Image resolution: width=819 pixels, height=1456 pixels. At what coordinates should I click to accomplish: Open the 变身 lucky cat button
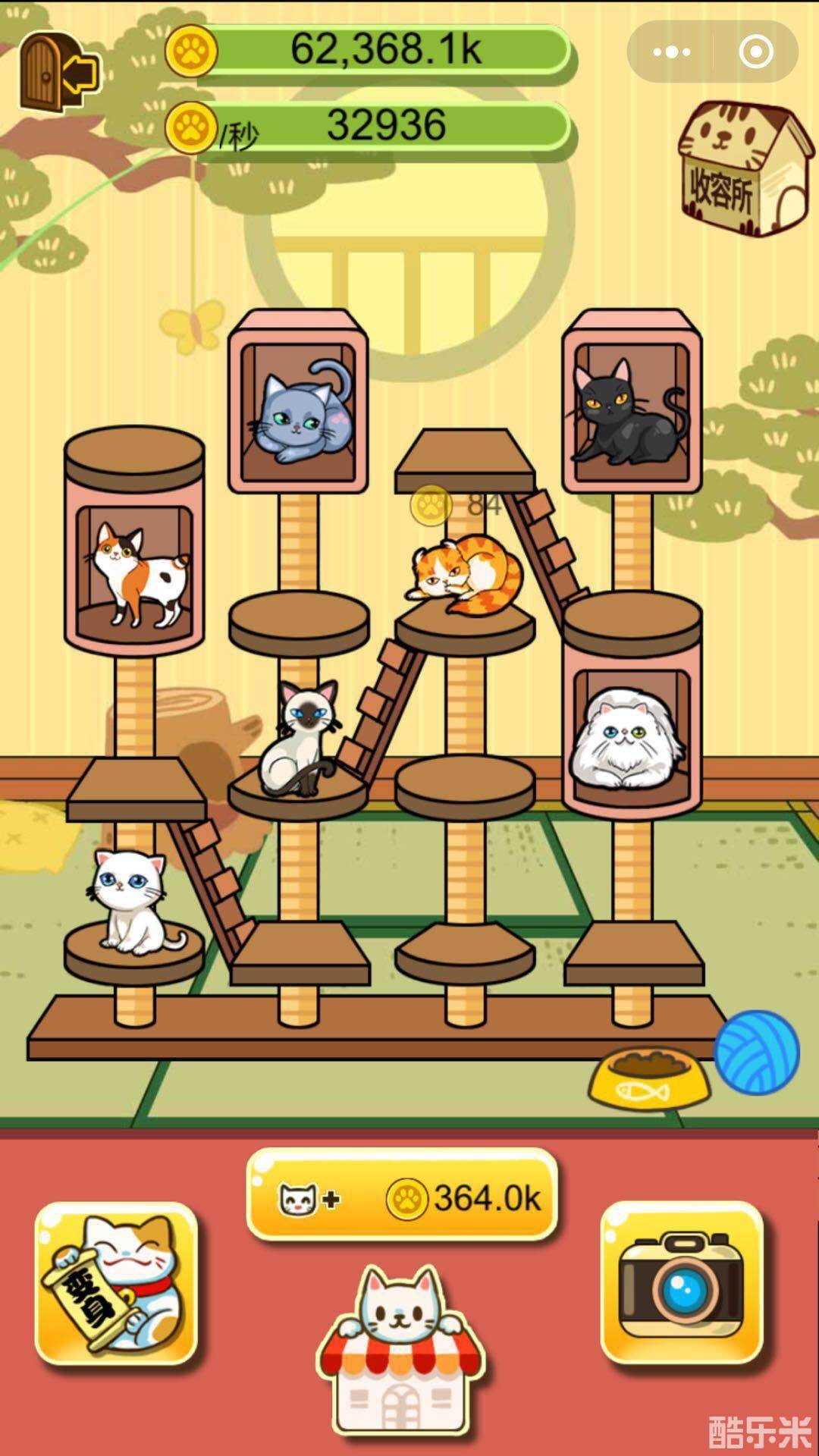(116, 1283)
